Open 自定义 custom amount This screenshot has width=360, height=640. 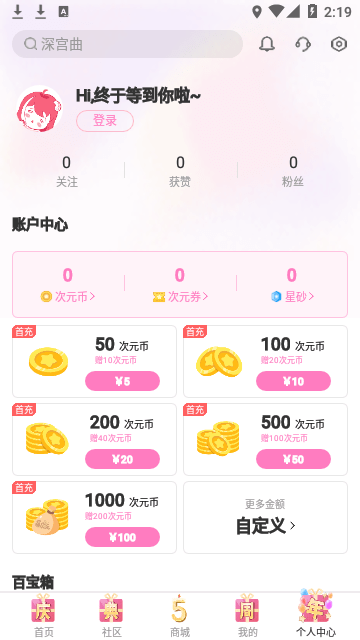[x=265, y=518]
